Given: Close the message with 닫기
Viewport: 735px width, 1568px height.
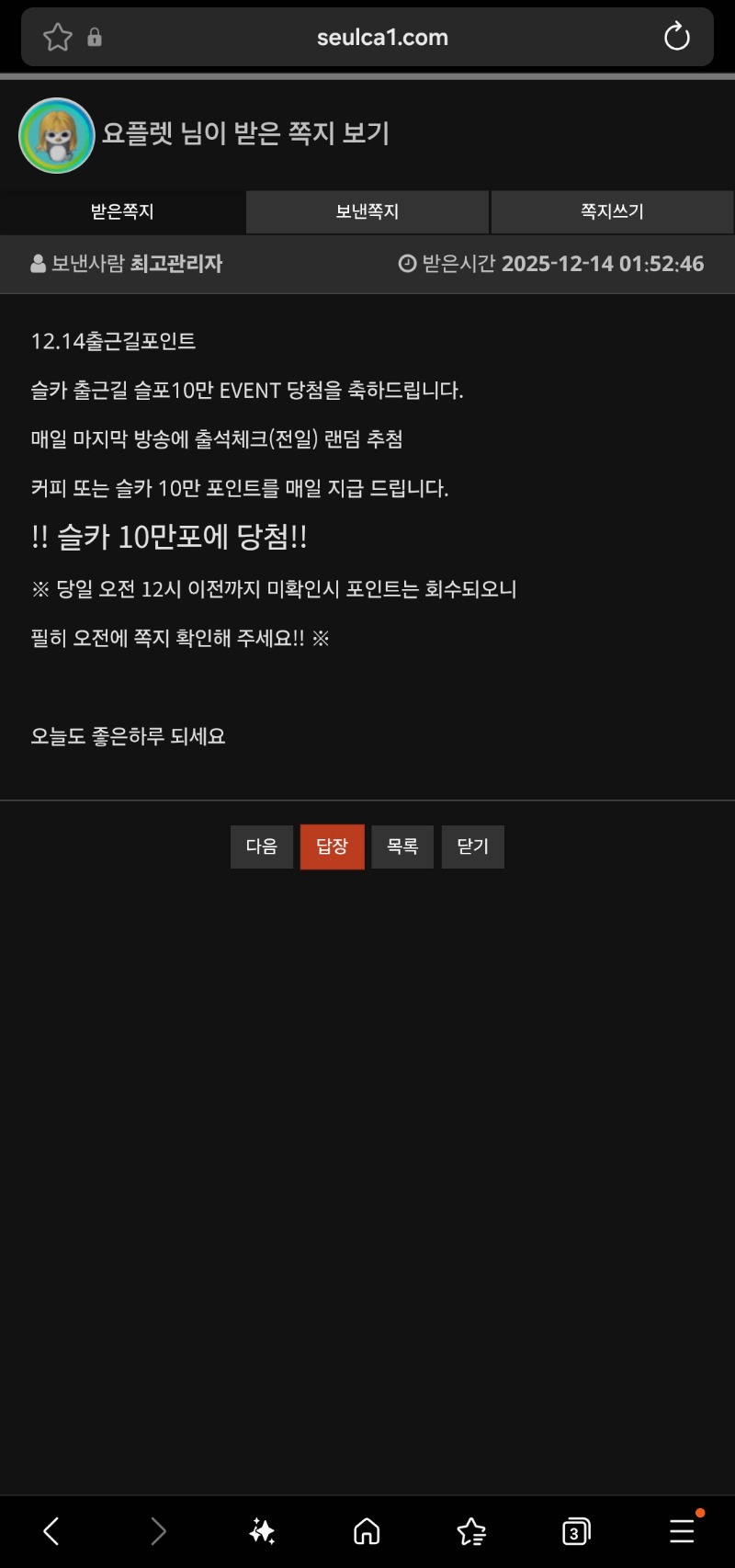Looking at the screenshot, I should (472, 846).
